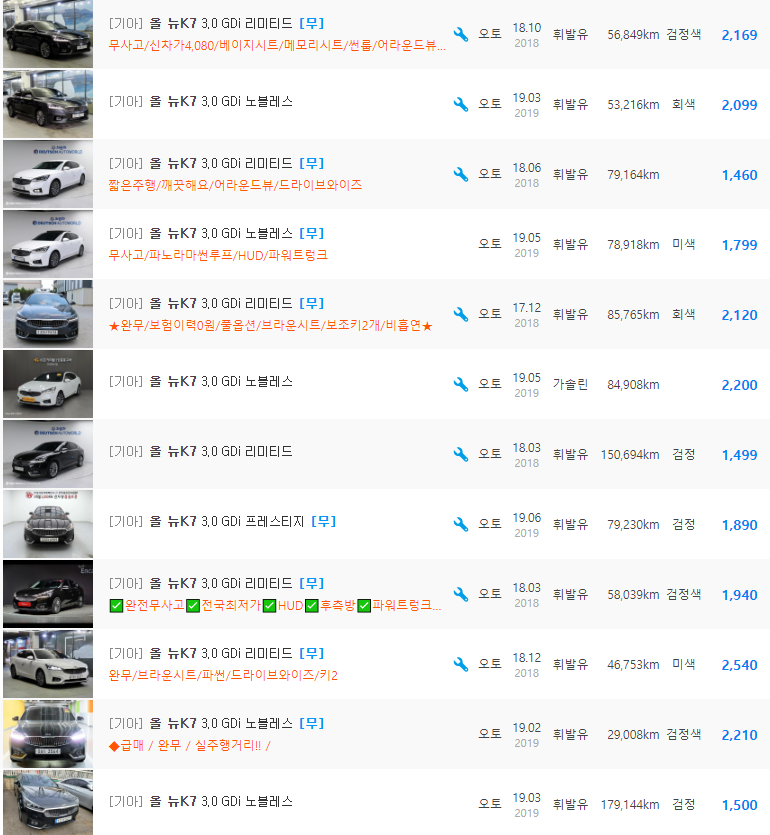
Task: Click the wrench icon on the top 리미티드 listing
Action: [461, 33]
